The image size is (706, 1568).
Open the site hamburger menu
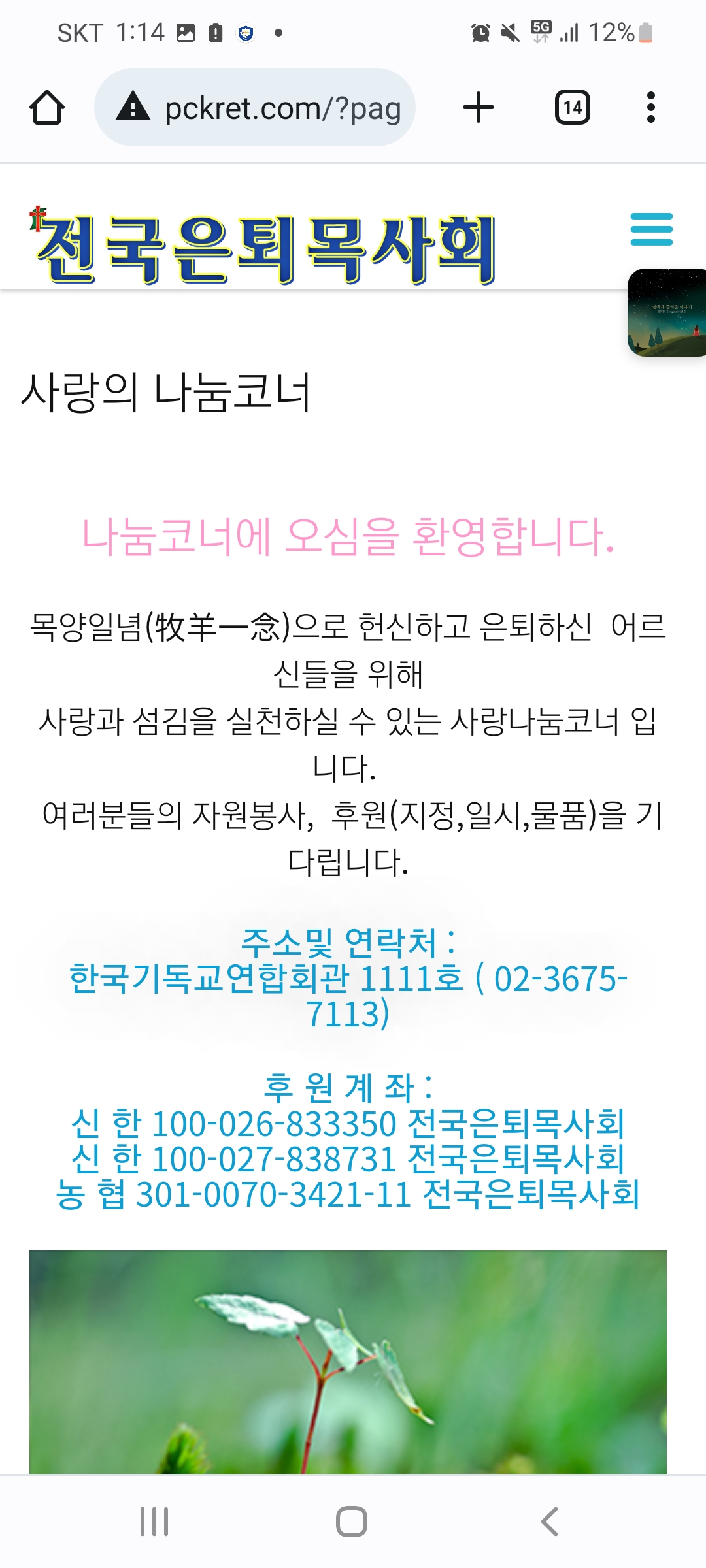652,229
